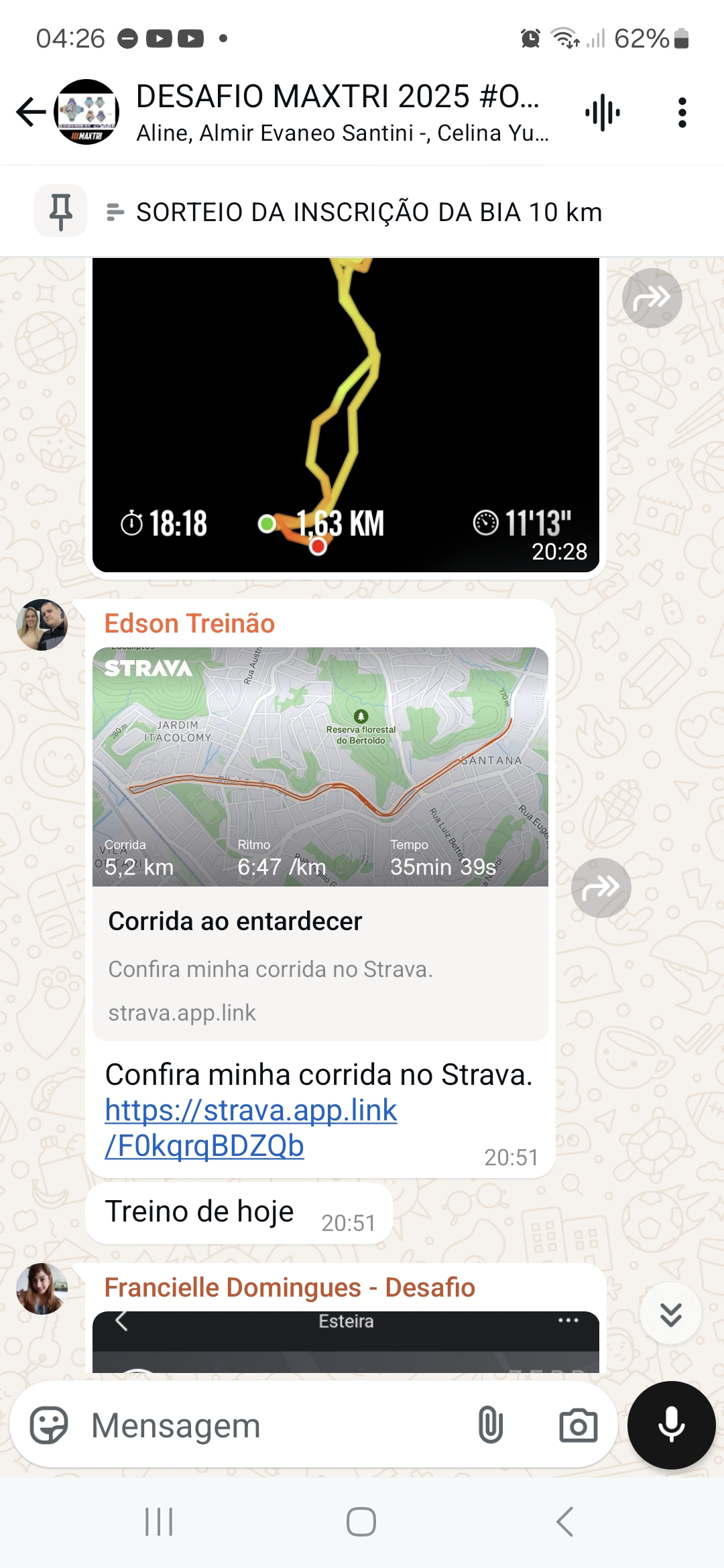Go back from the group chat
724x1568 pixels.
tap(31, 112)
